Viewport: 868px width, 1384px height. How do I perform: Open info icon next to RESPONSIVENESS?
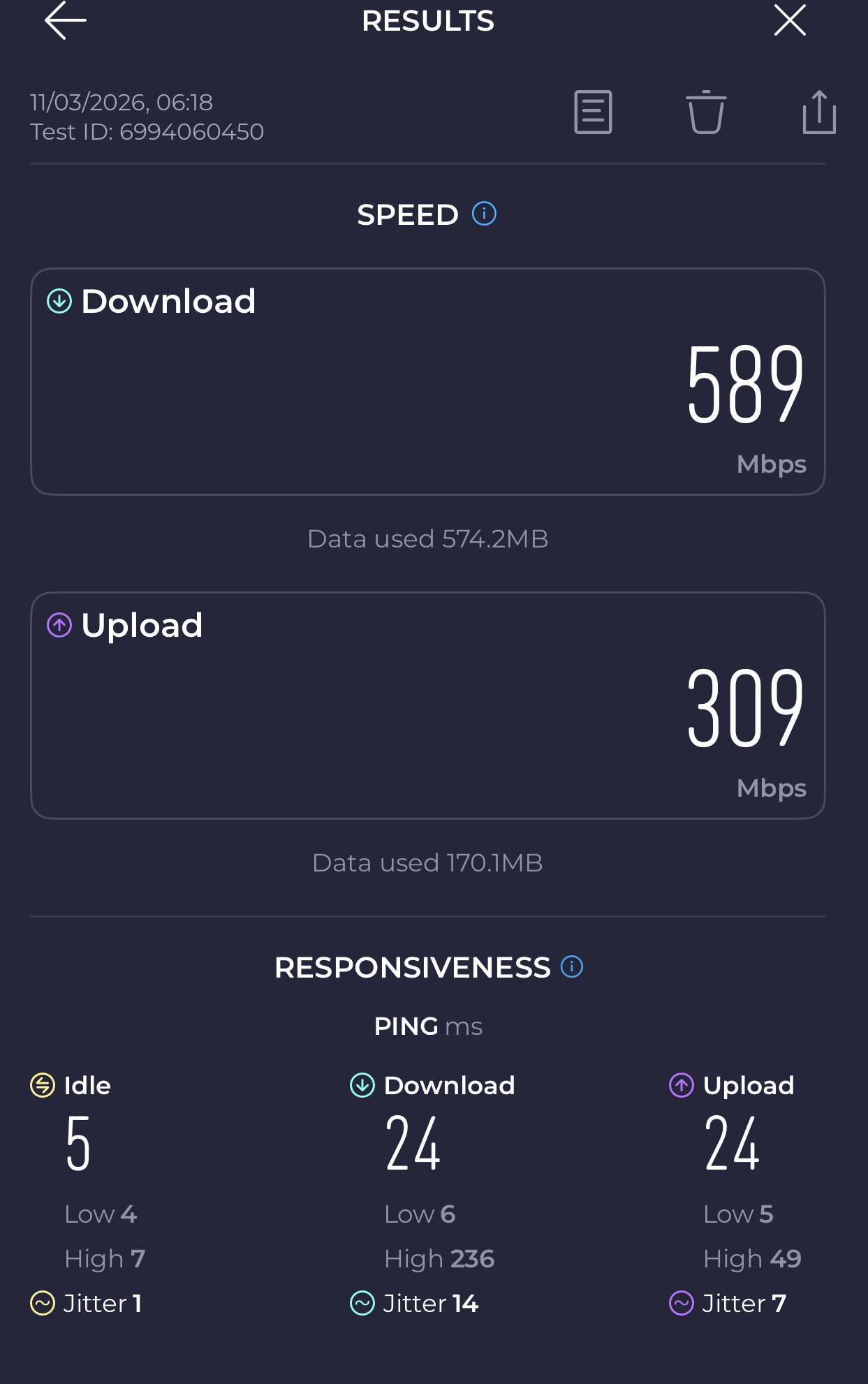[572, 967]
